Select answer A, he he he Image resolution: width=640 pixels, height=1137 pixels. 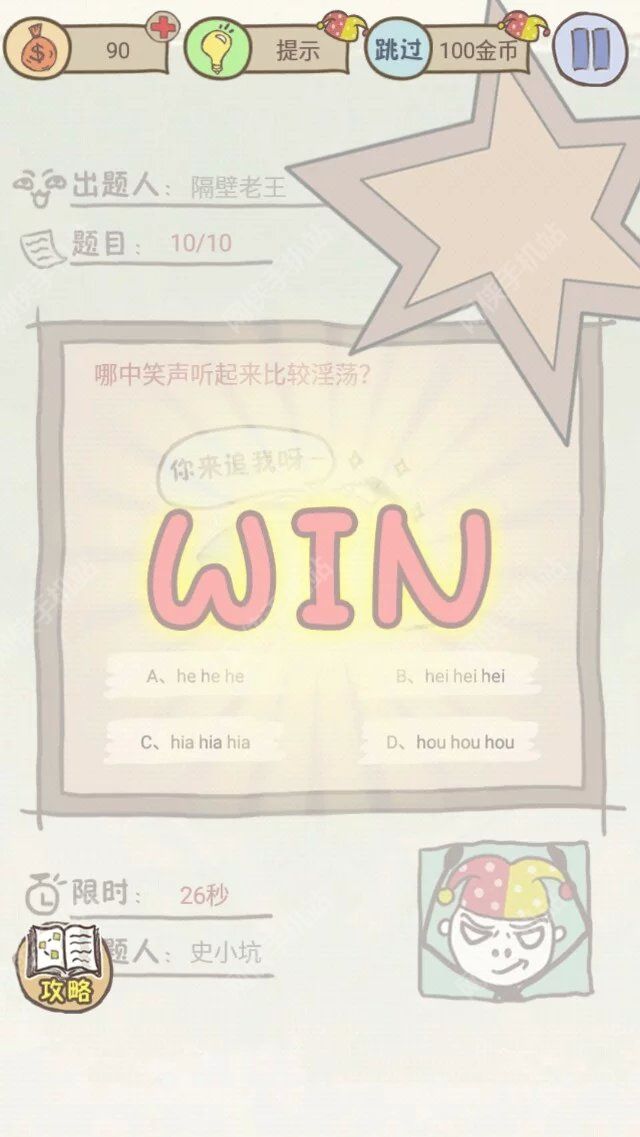(195, 676)
